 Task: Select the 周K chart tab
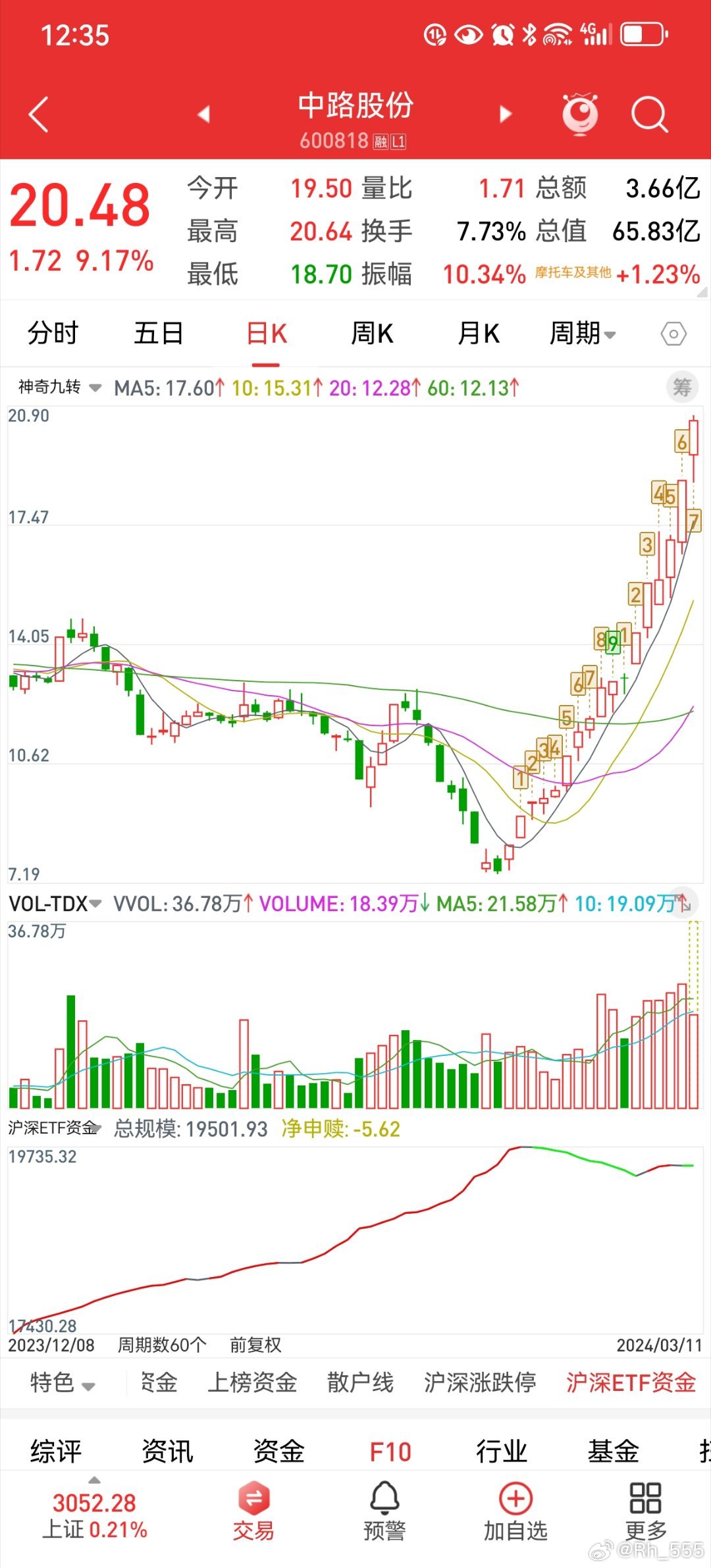[x=372, y=333]
